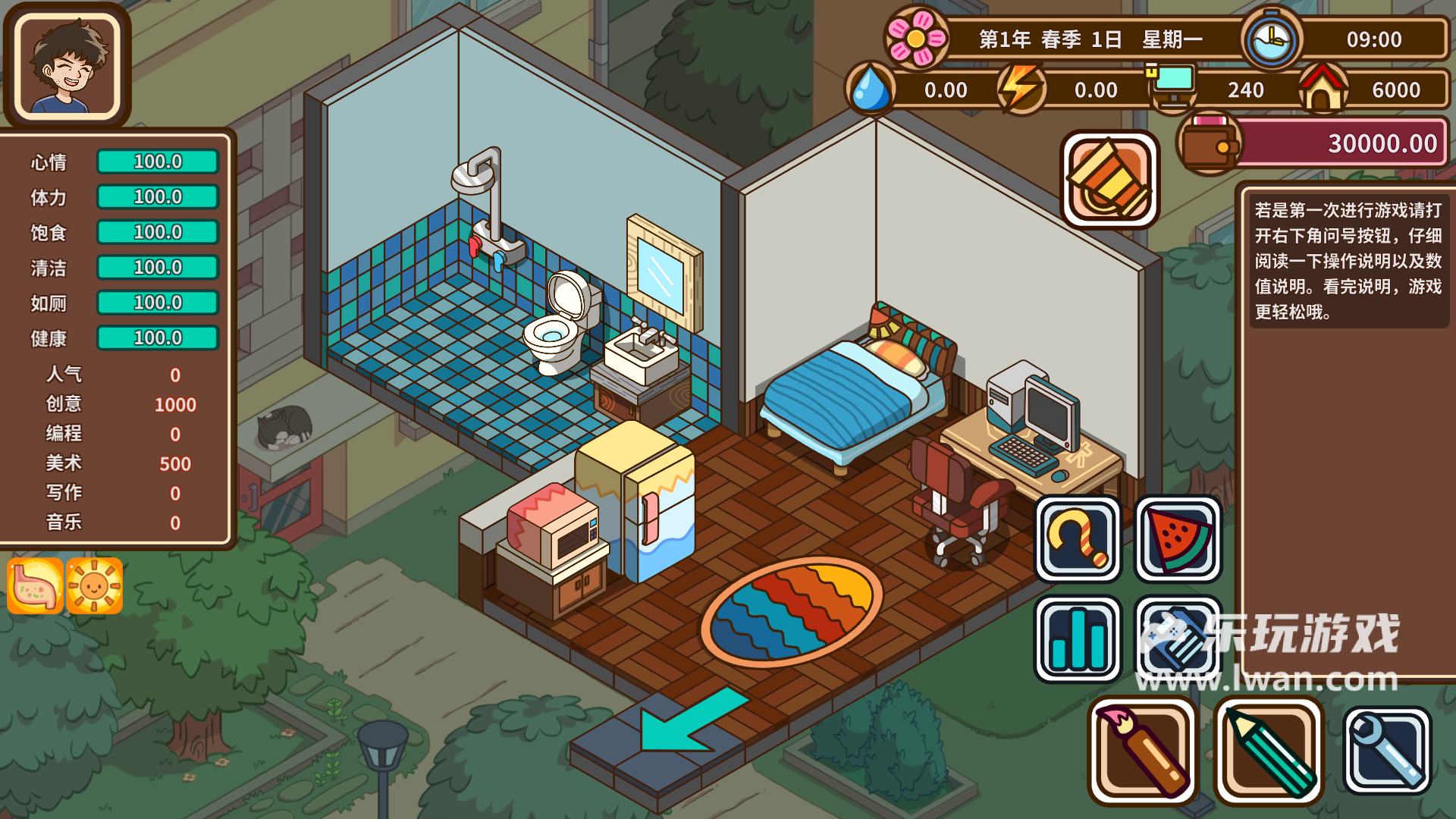Tap the green pencil button
This screenshot has height=819, width=1456.
click(1269, 751)
